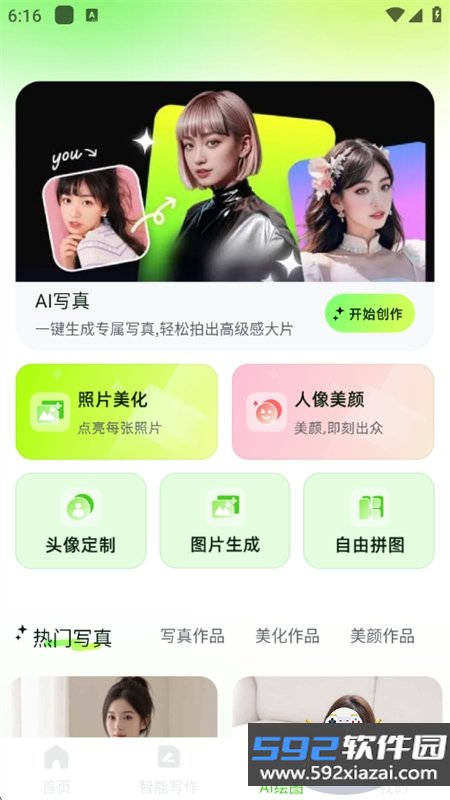This screenshot has height=800, width=450.
Task: Tap the 开始创作 button
Action: (x=370, y=313)
